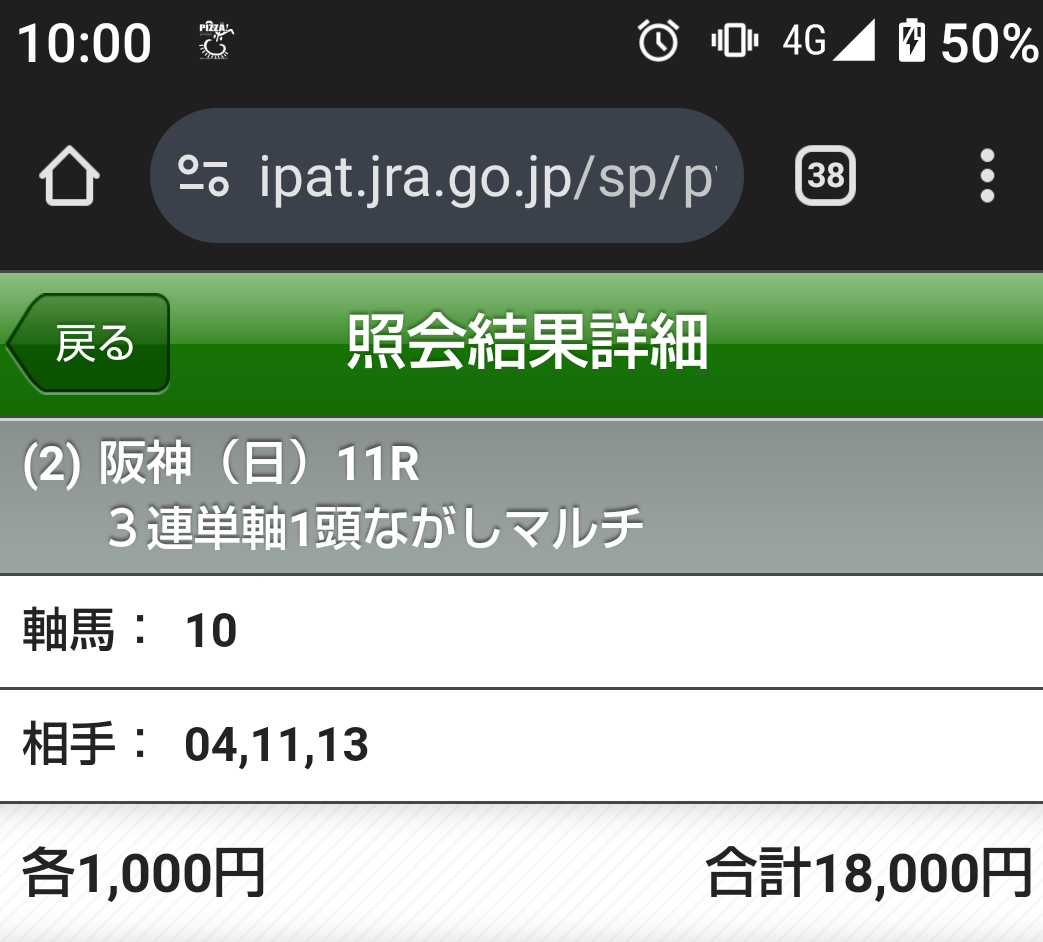Open the browser overflow menu
The width and height of the screenshot is (1043, 942).
click(x=987, y=177)
